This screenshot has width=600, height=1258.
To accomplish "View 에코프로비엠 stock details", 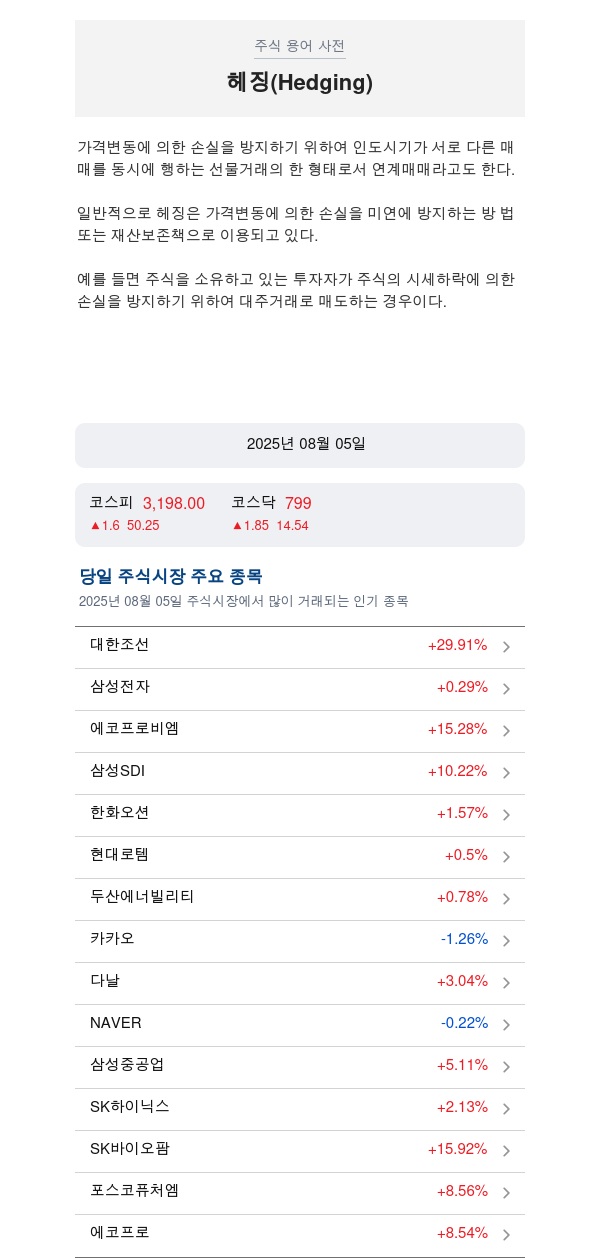I will coord(300,731).
